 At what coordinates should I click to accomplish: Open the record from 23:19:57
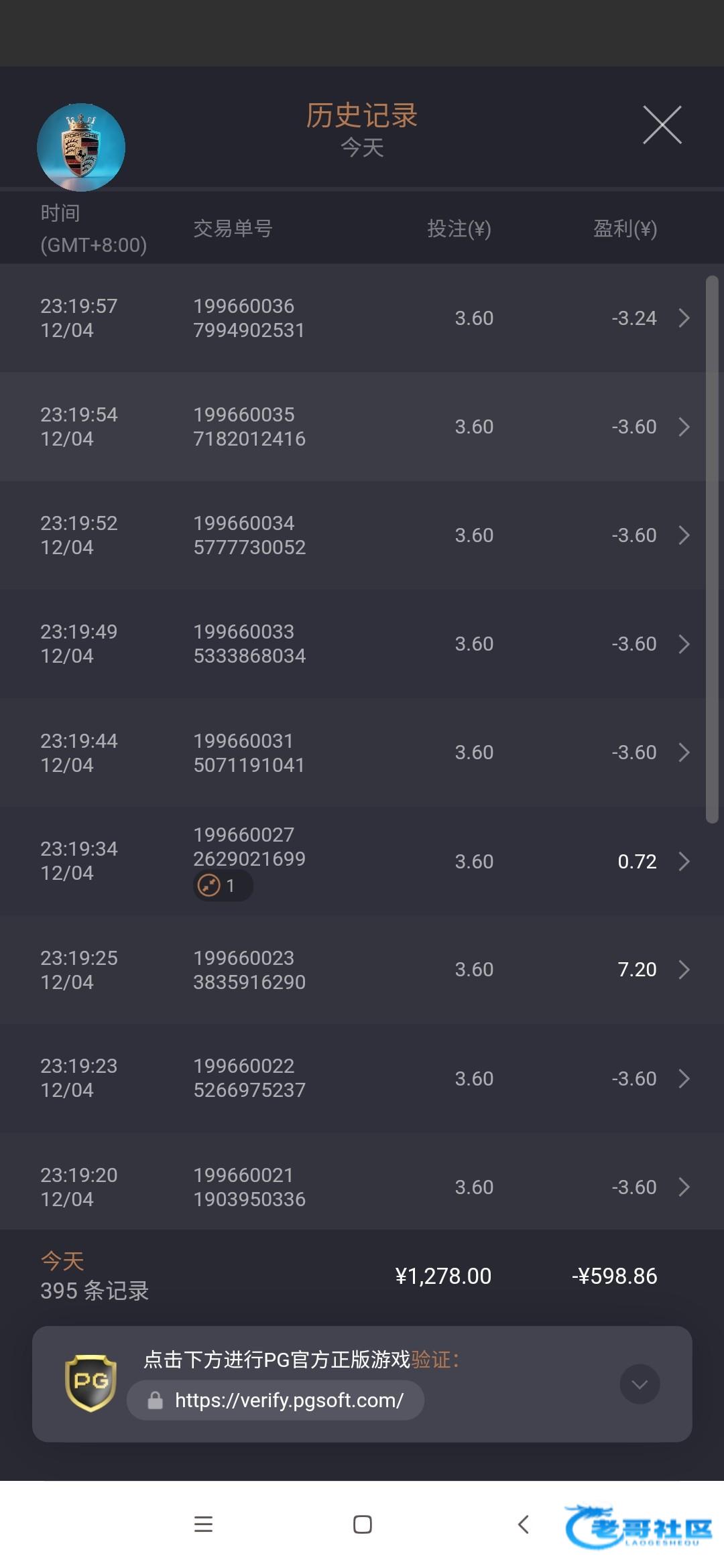point(362,318)
